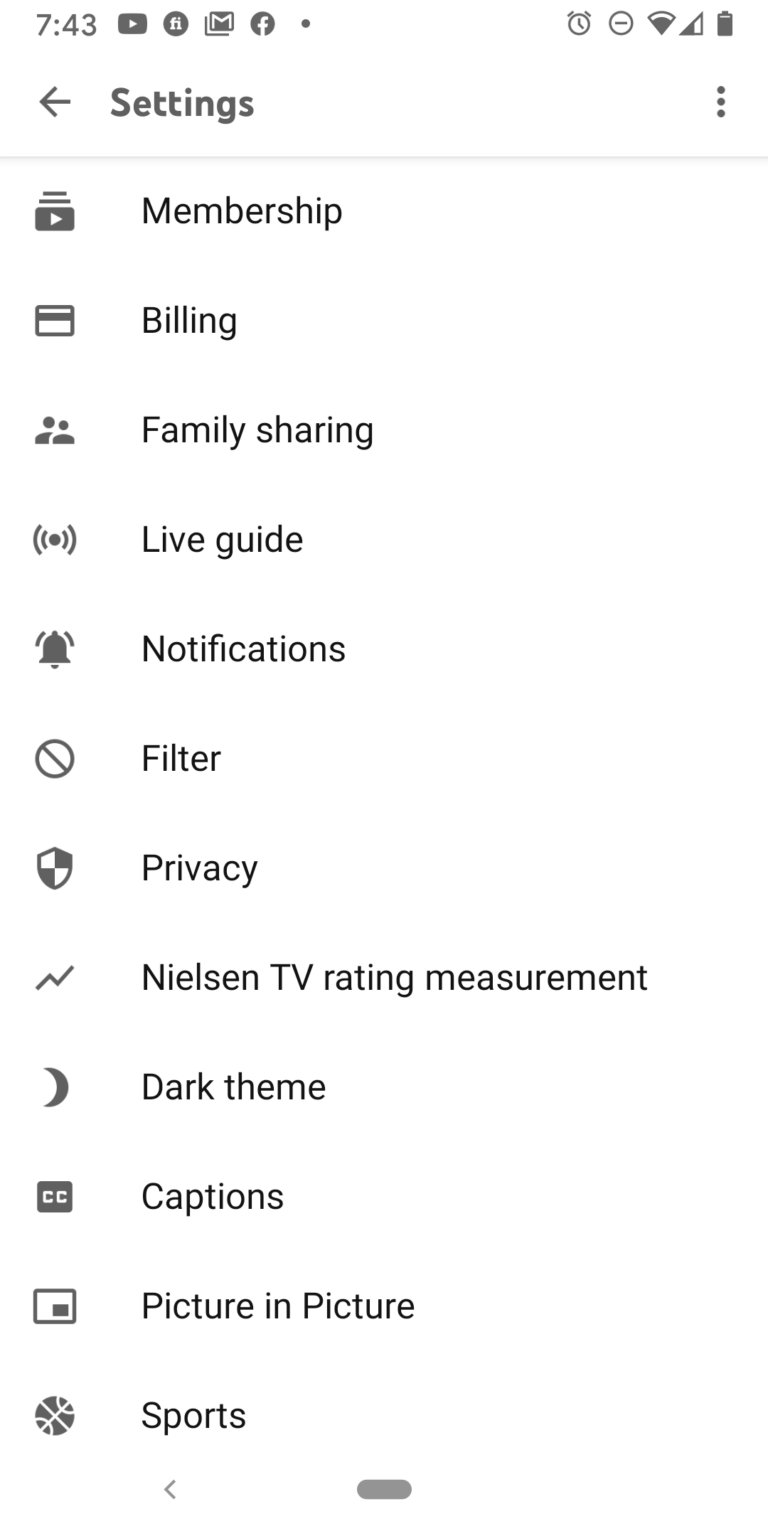Select Family sharing
Image resolution: width=768 pixels, height=1536 pixels.
(384, 430)
